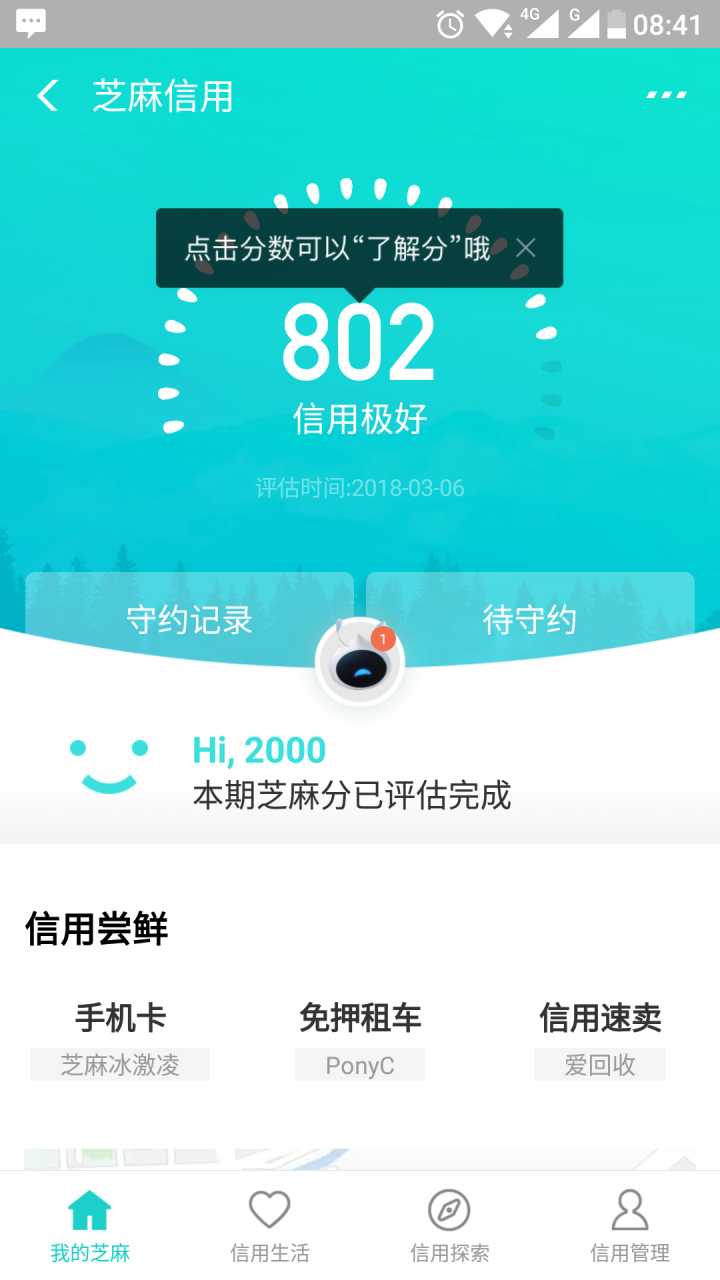
Task: Open 待守约
Action: (x=530, y=620)
